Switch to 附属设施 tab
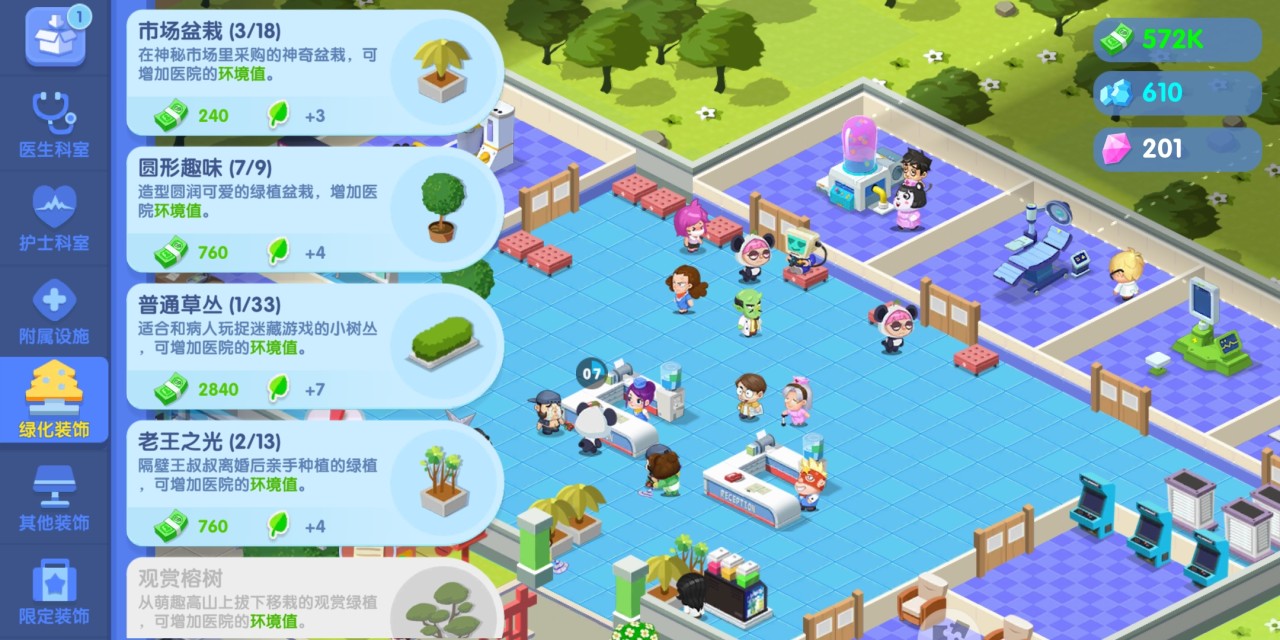 54,312
